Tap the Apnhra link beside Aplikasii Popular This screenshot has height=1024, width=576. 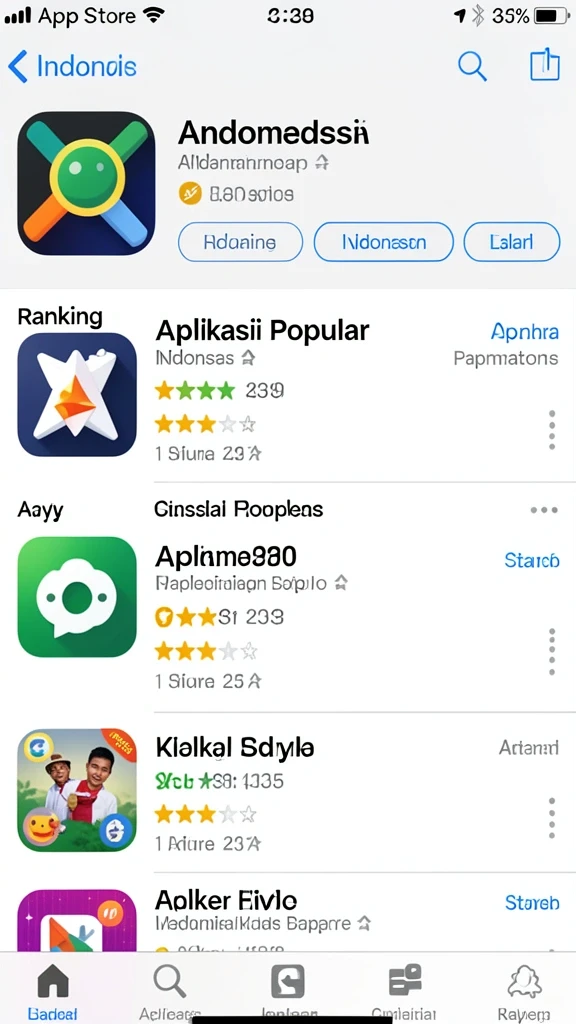(x=524, y=332)
